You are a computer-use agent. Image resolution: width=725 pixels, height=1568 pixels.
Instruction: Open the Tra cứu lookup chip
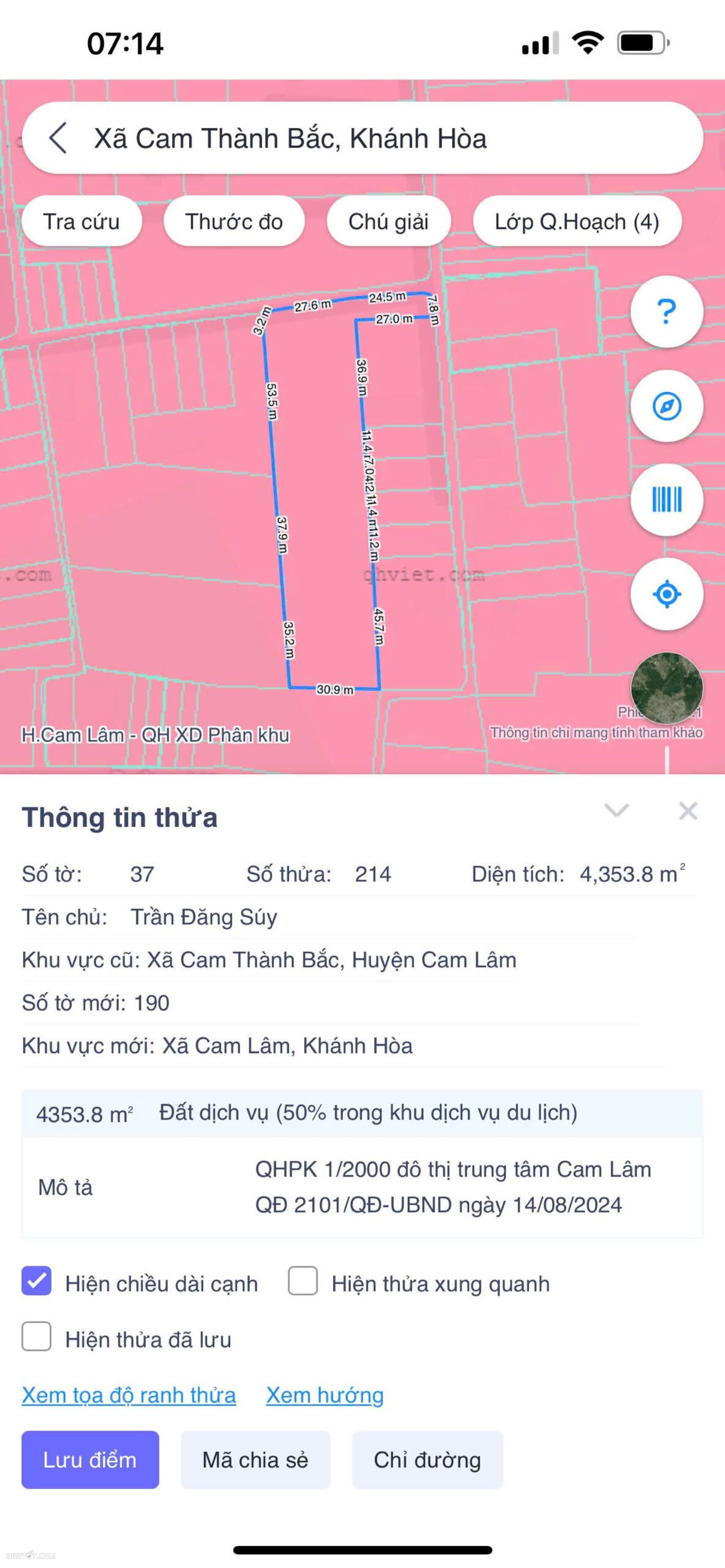[82, 222]
